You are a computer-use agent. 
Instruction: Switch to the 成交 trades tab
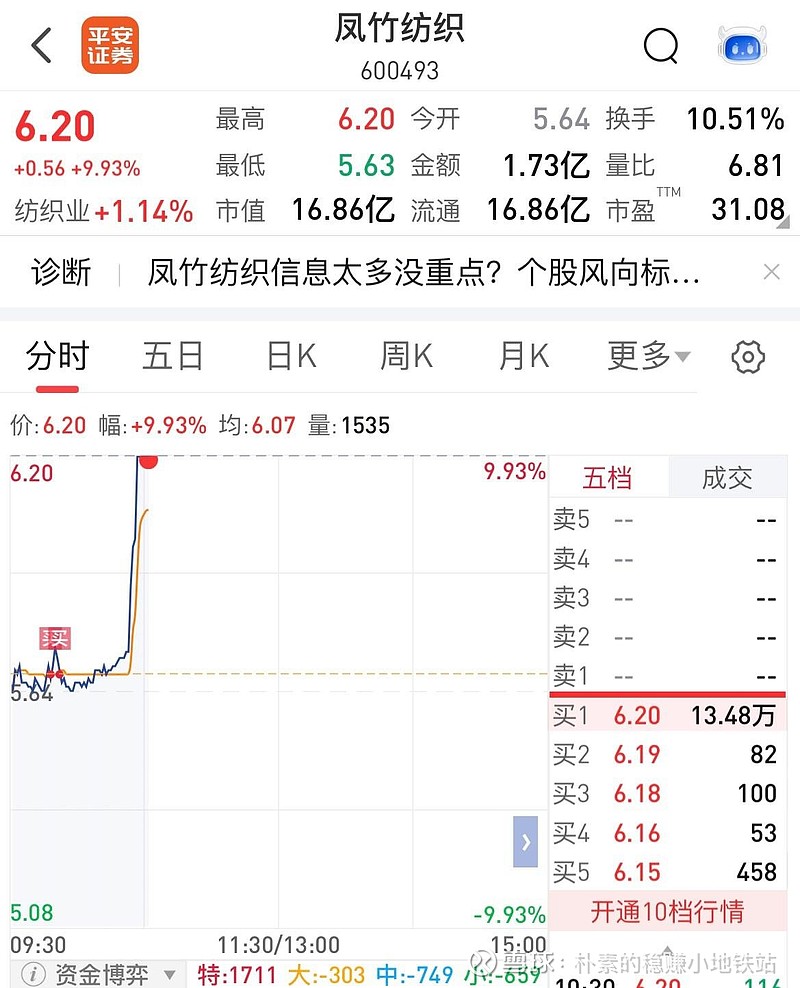click(x=727, y=478)
